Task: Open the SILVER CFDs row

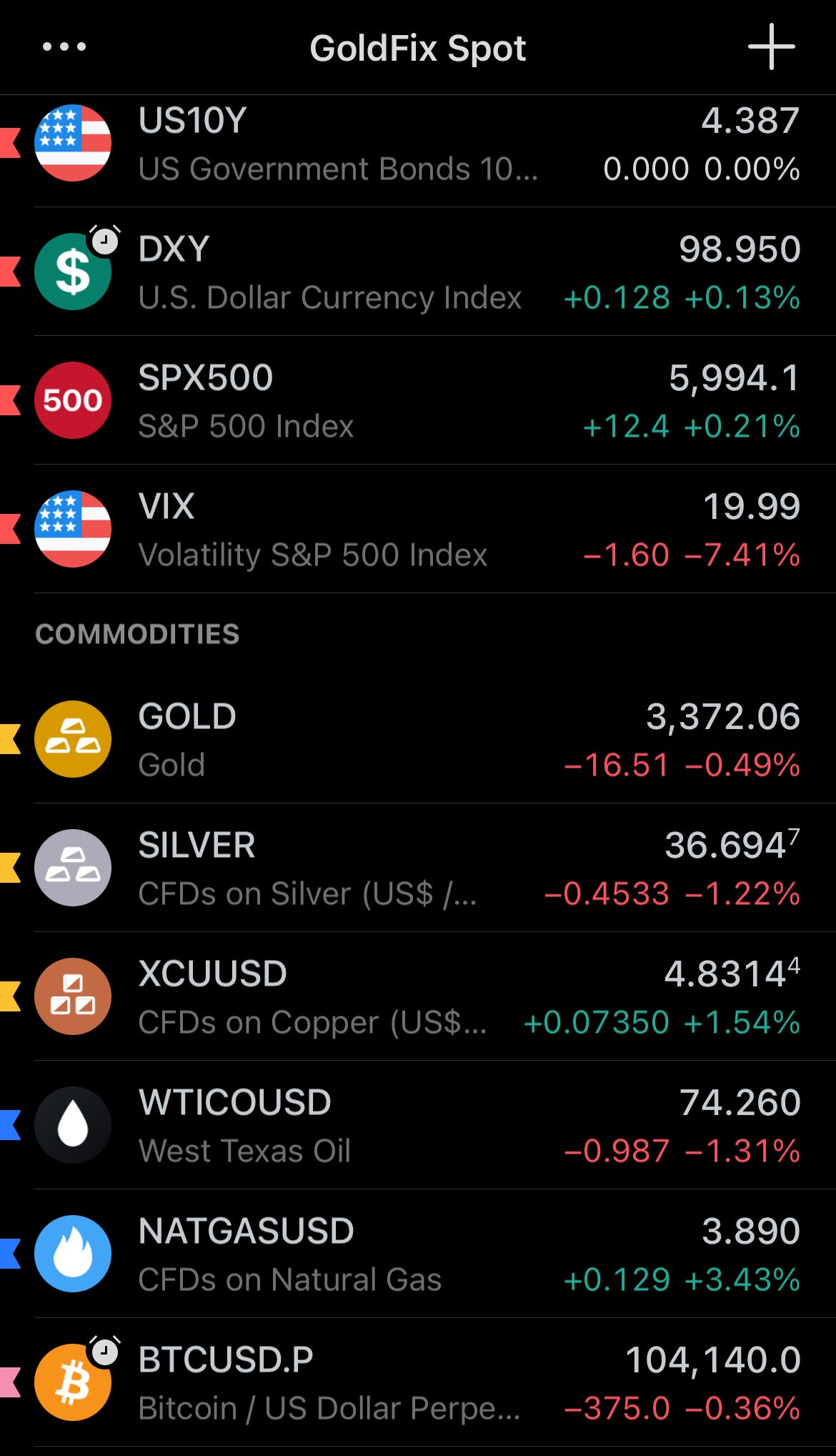Action: [x=418, y=868]
